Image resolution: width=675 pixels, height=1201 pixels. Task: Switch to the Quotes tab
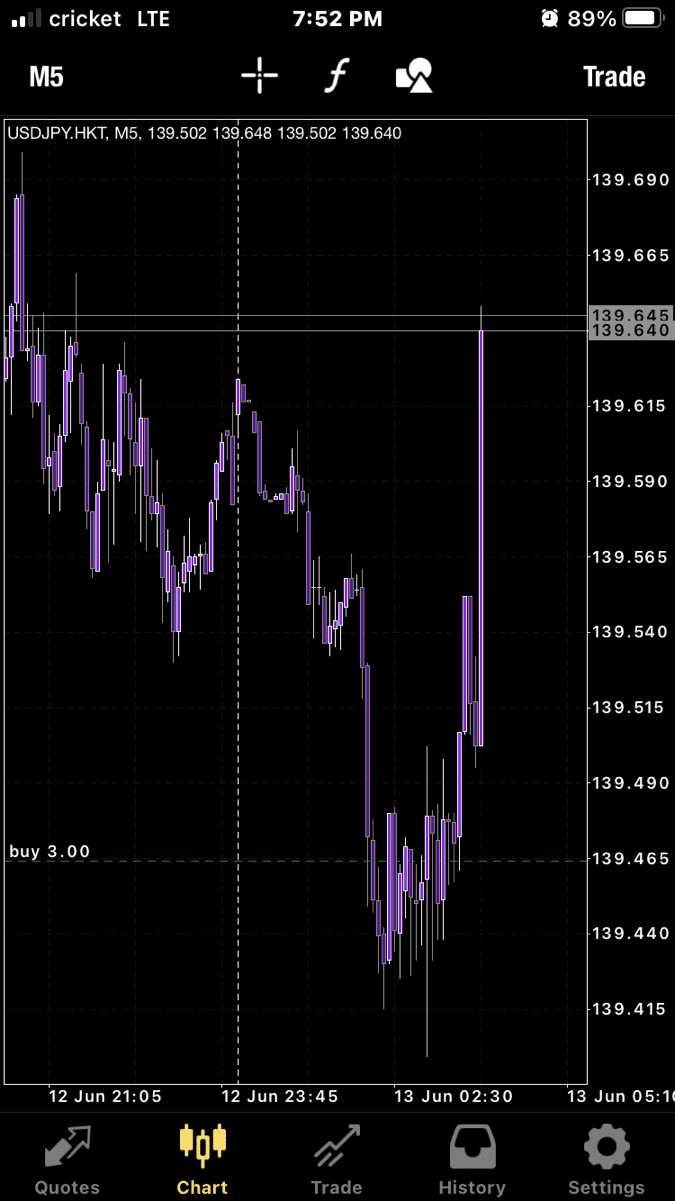click(67, 1159)
